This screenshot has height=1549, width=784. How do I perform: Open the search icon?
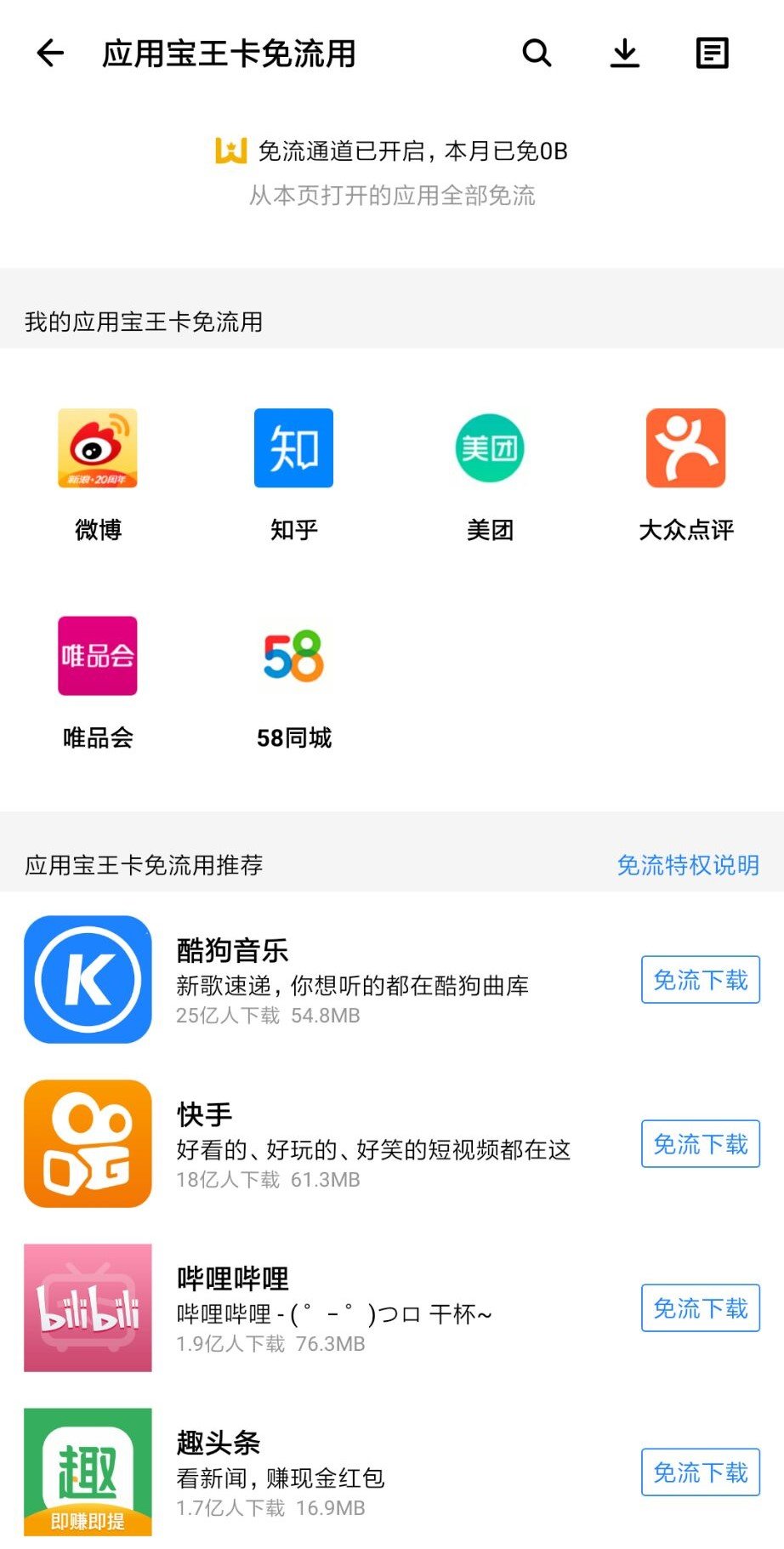click(x=537, y=53)
